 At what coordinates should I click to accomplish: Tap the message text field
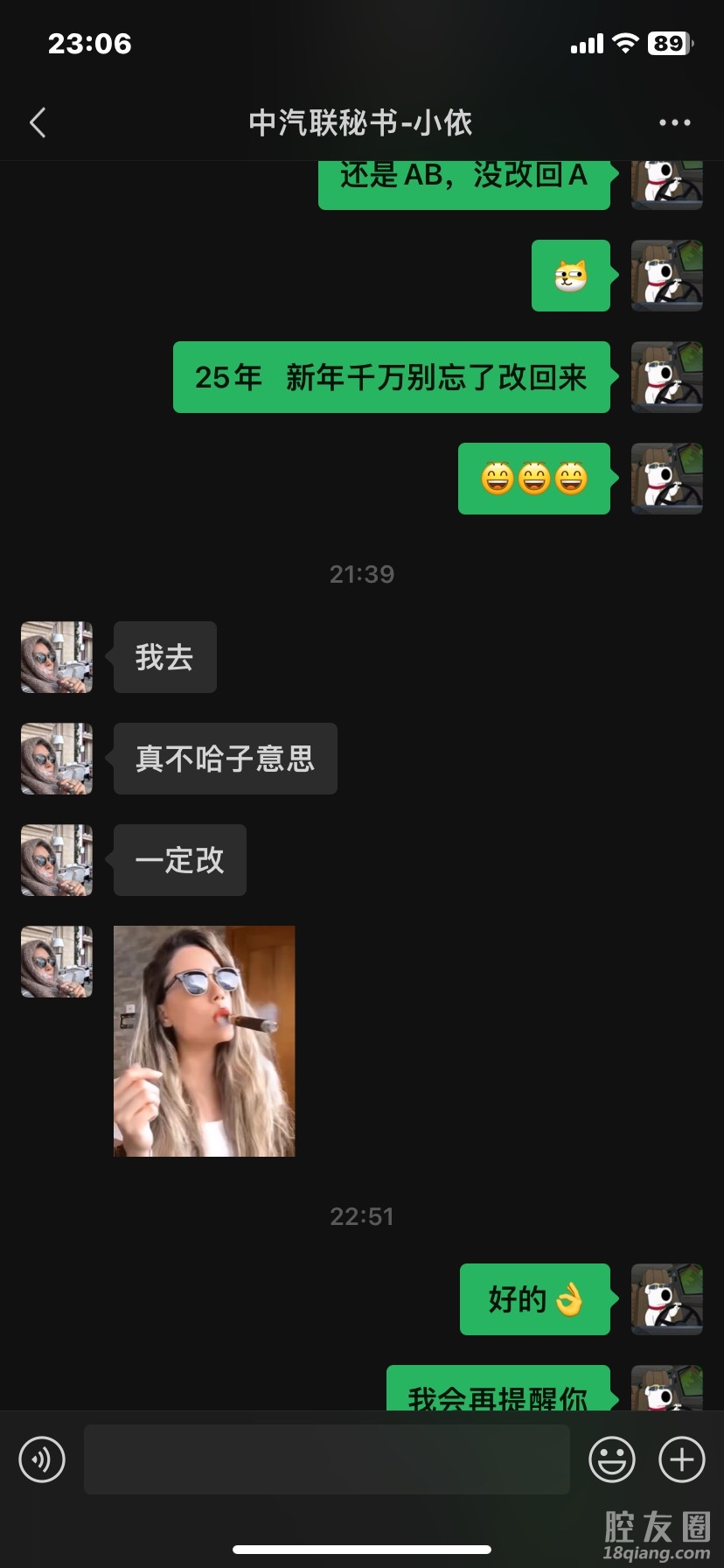coord(326,1459)
